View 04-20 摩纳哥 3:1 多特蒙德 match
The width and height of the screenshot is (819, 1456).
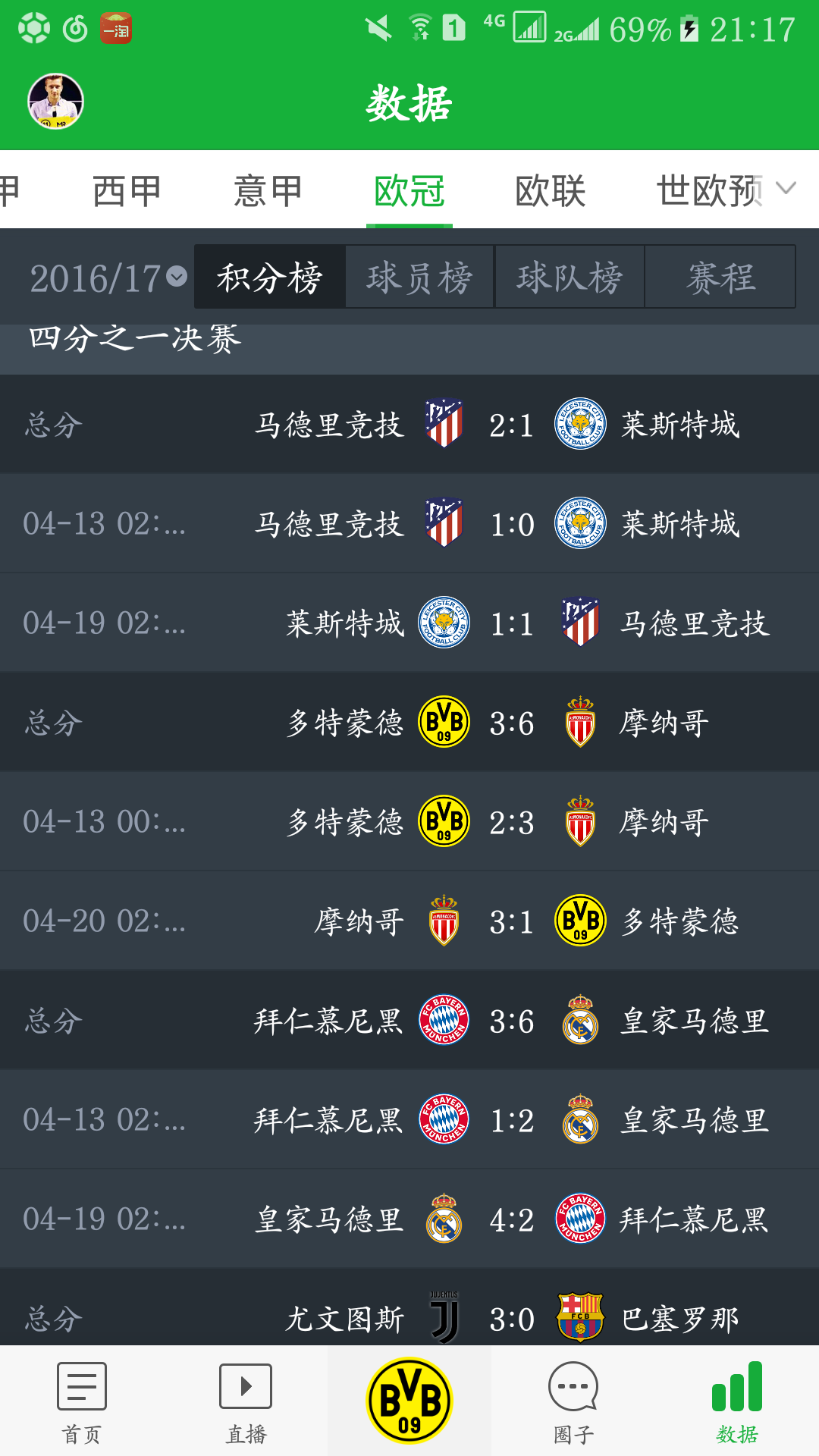point(409,921)
